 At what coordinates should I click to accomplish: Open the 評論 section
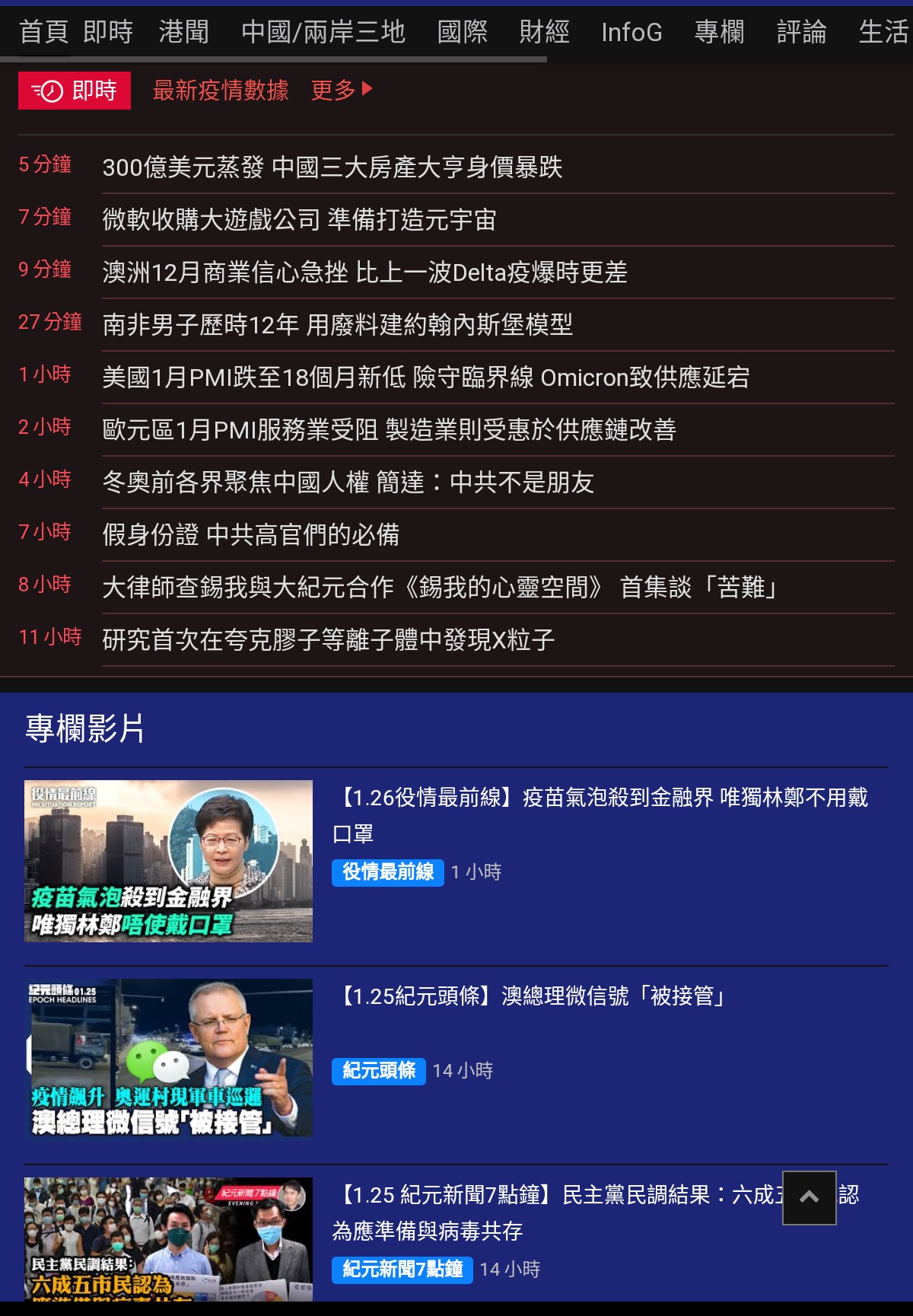pyautogui.click(x=801, y=32)
